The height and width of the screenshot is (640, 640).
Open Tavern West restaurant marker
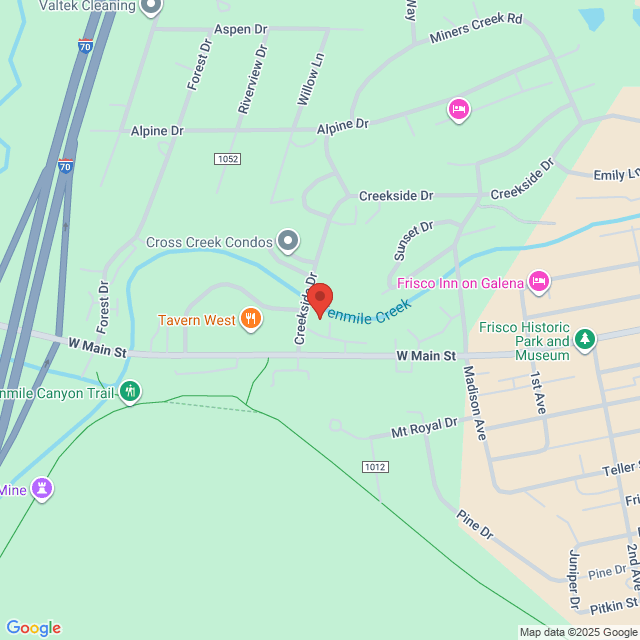pos(251,320)
